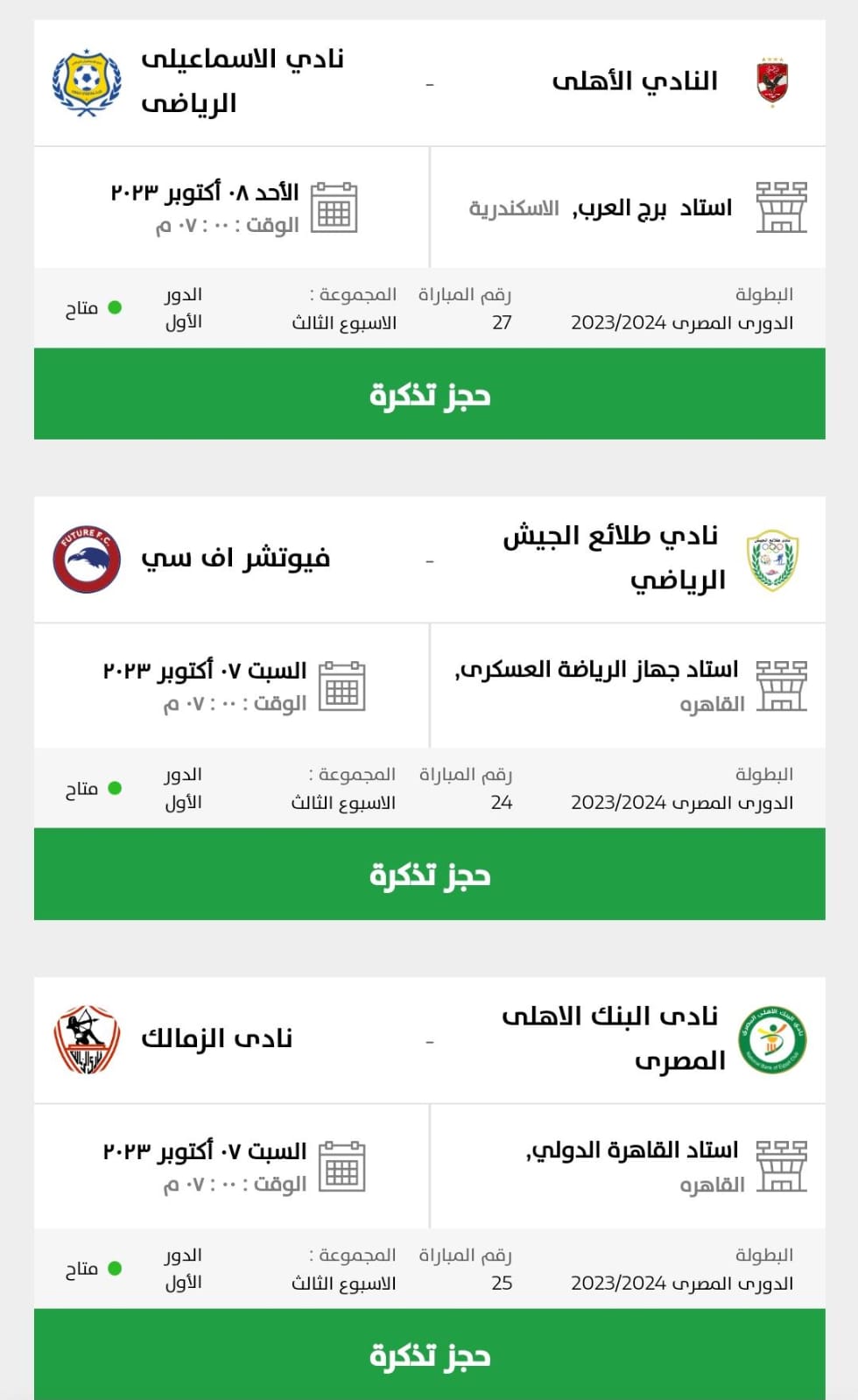Book ticket for National Bank vs Zamalek match

pos(429,1354)
